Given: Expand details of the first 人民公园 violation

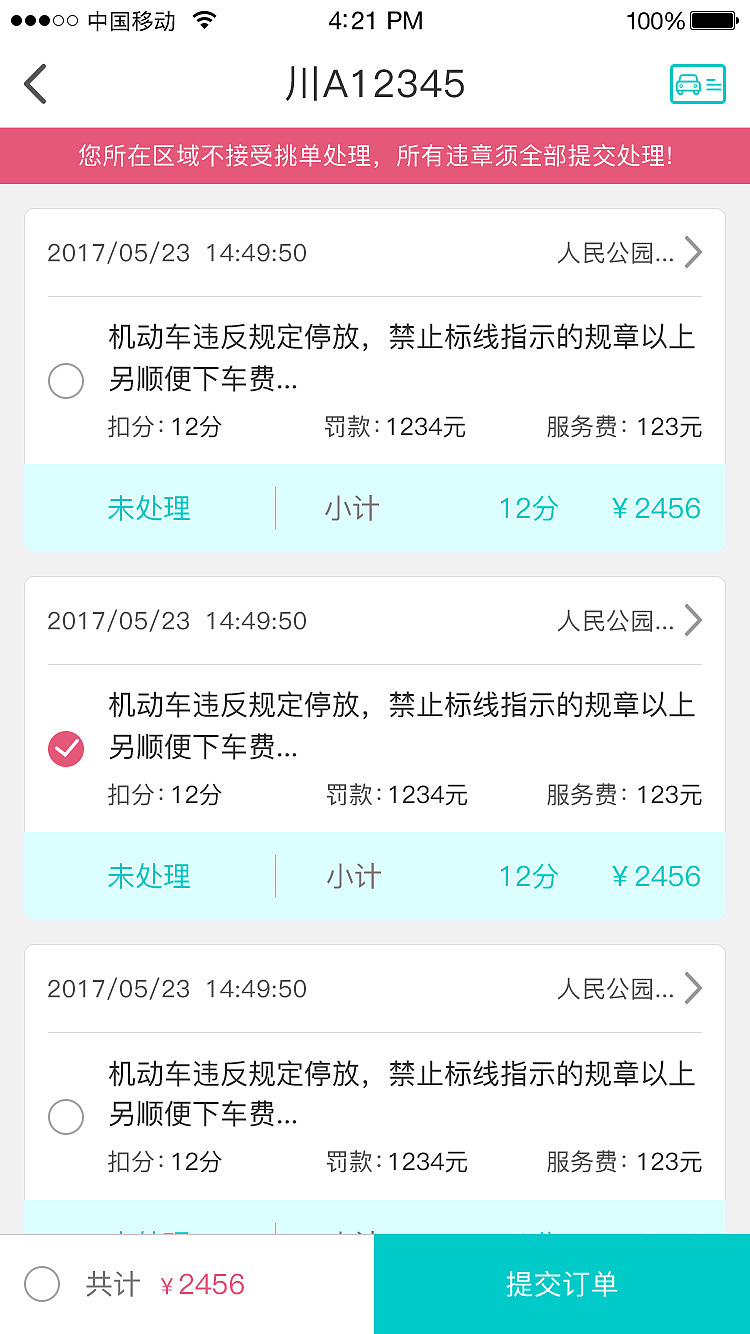Looking at the screenshot, I should 693,252.
